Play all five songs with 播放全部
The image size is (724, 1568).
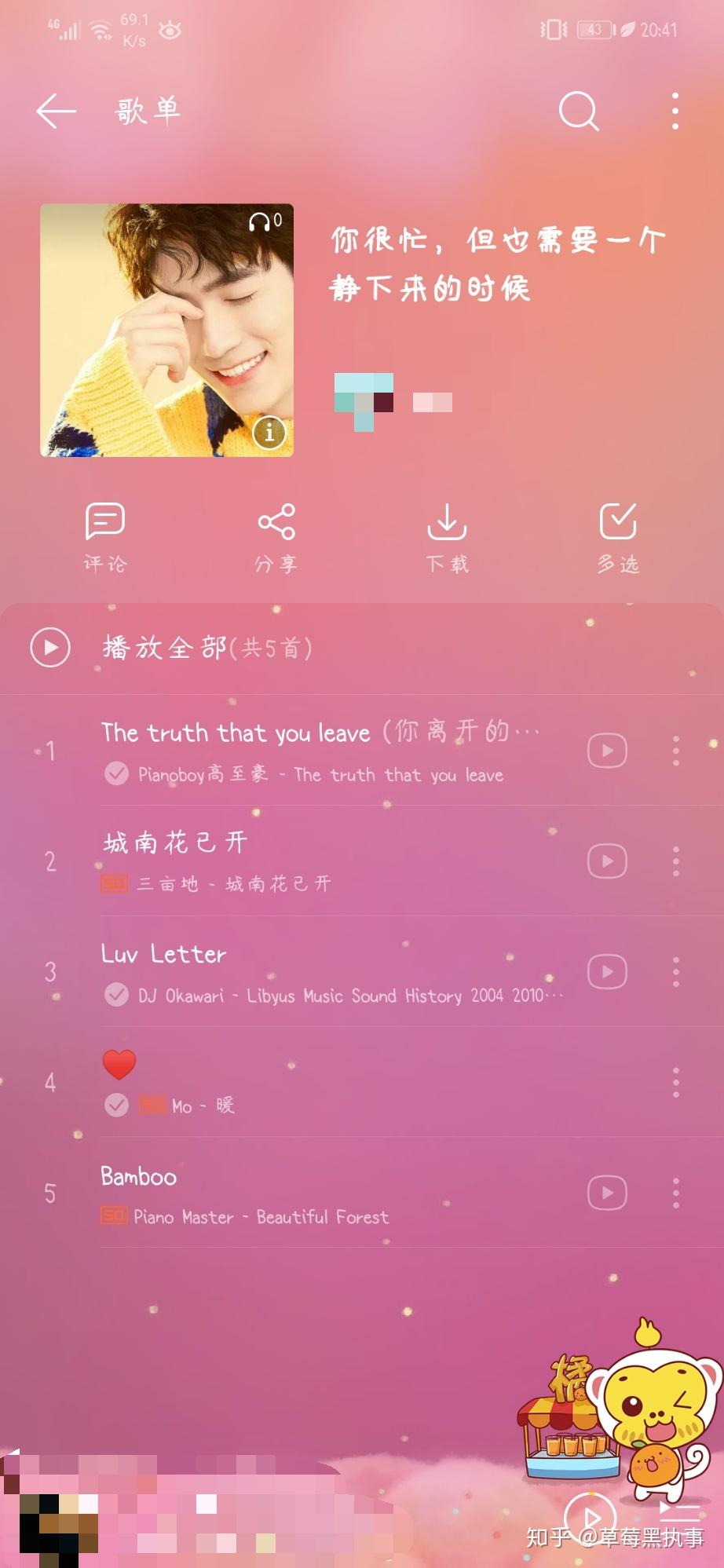(171, 648)
